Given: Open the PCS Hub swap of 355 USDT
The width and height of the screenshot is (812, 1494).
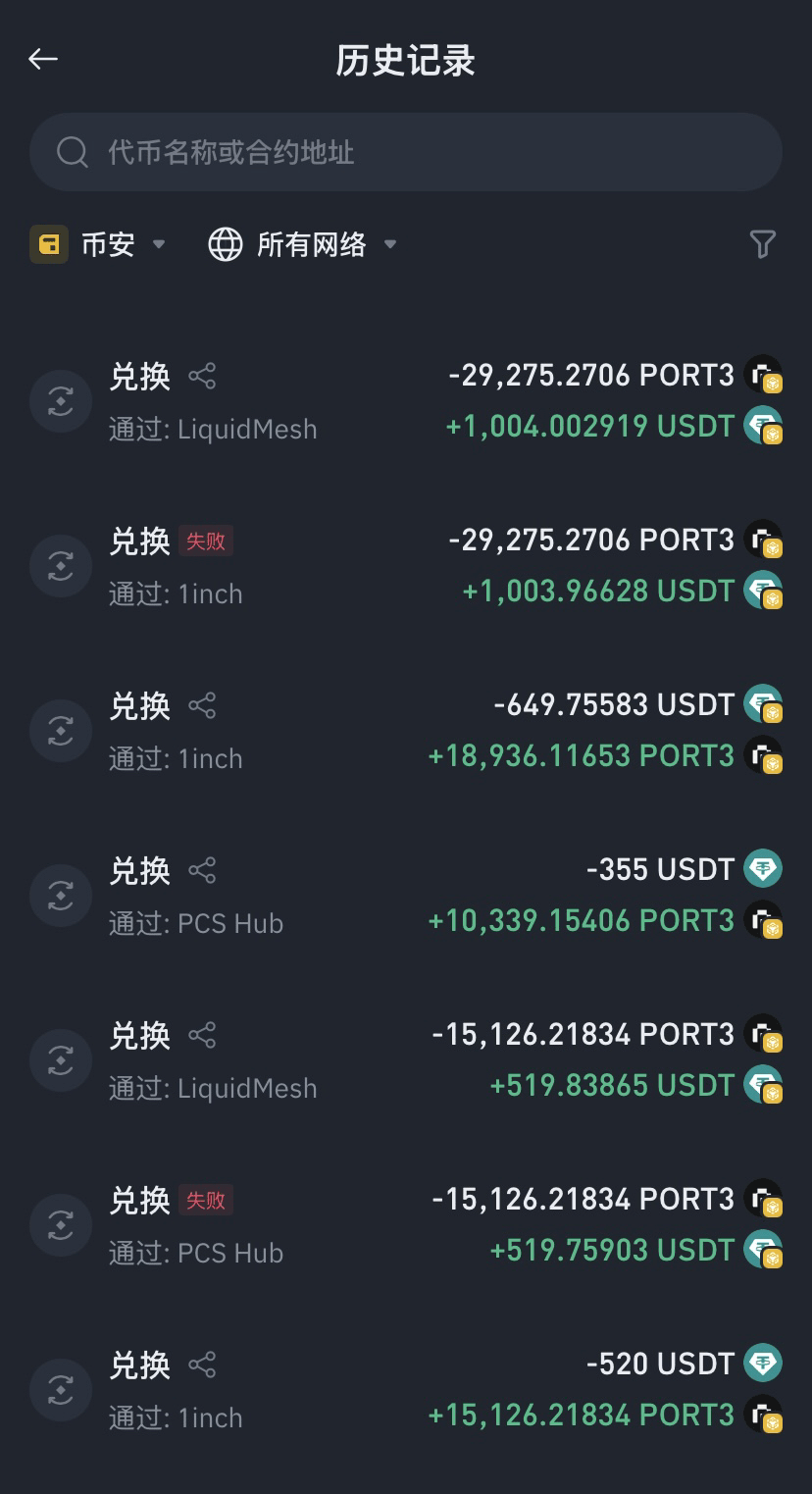Looking at the screenshot, I should point(406,896).
